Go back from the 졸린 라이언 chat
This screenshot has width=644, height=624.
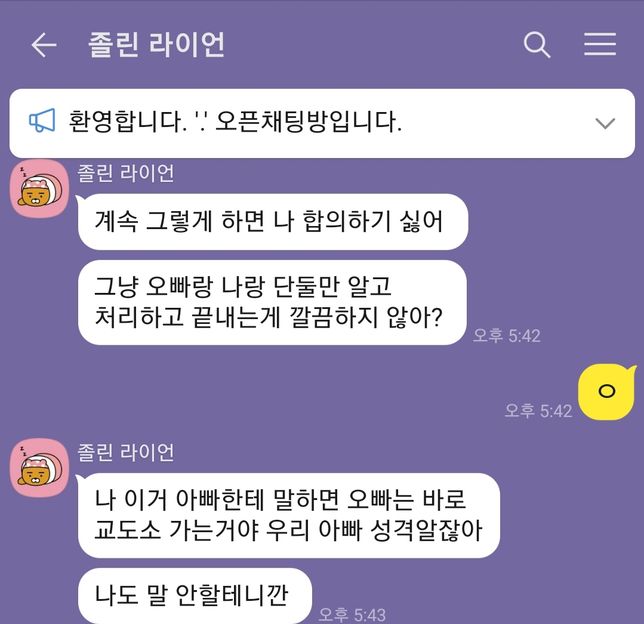(43, 45)
